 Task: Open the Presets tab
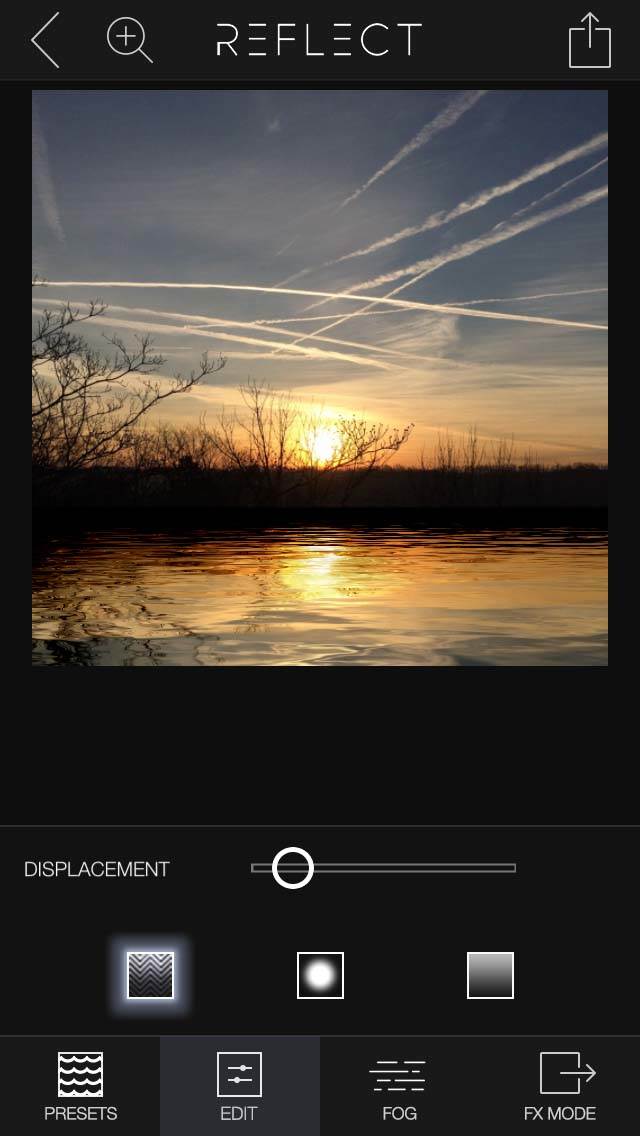80,1086
